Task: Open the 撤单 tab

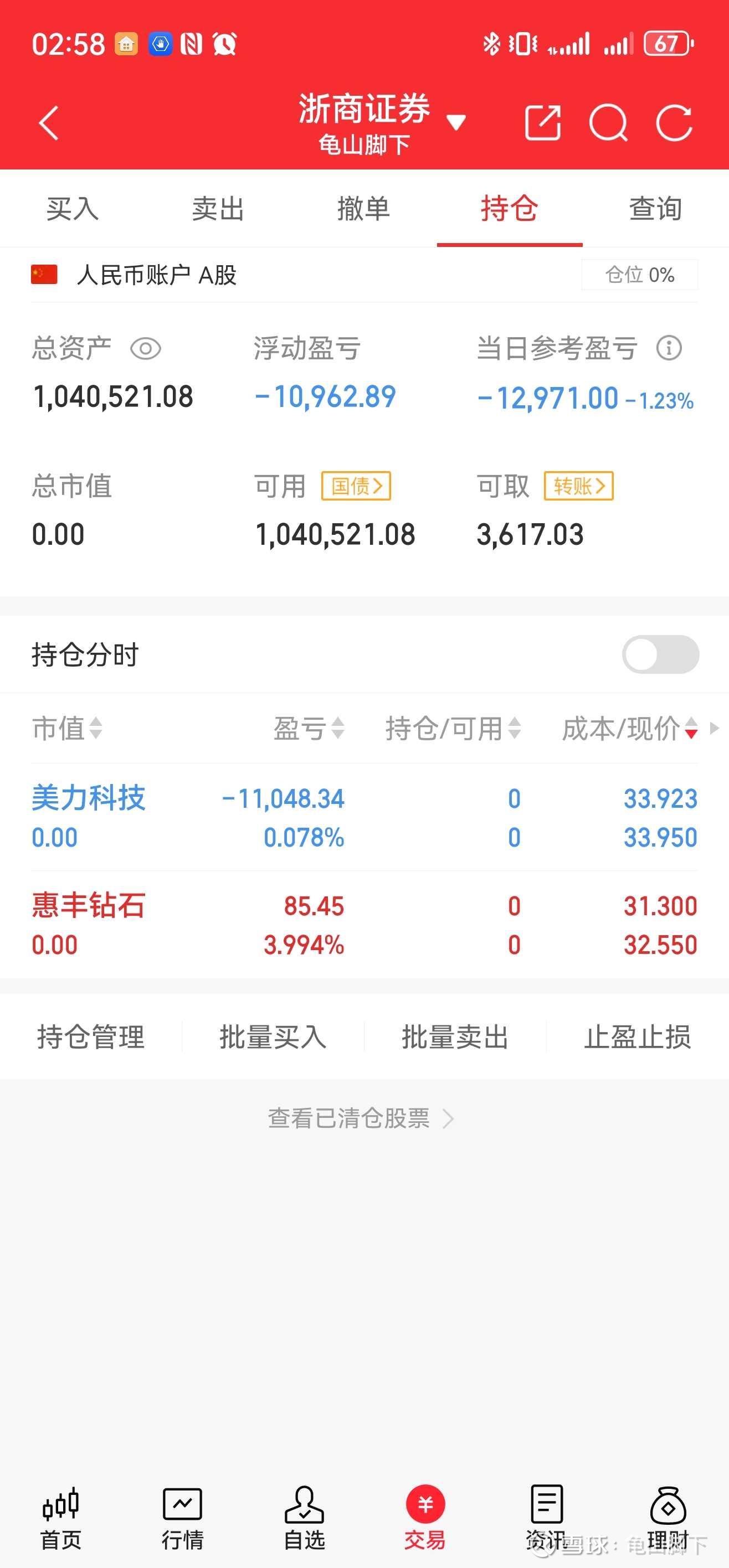Action: tap(363, 209)
